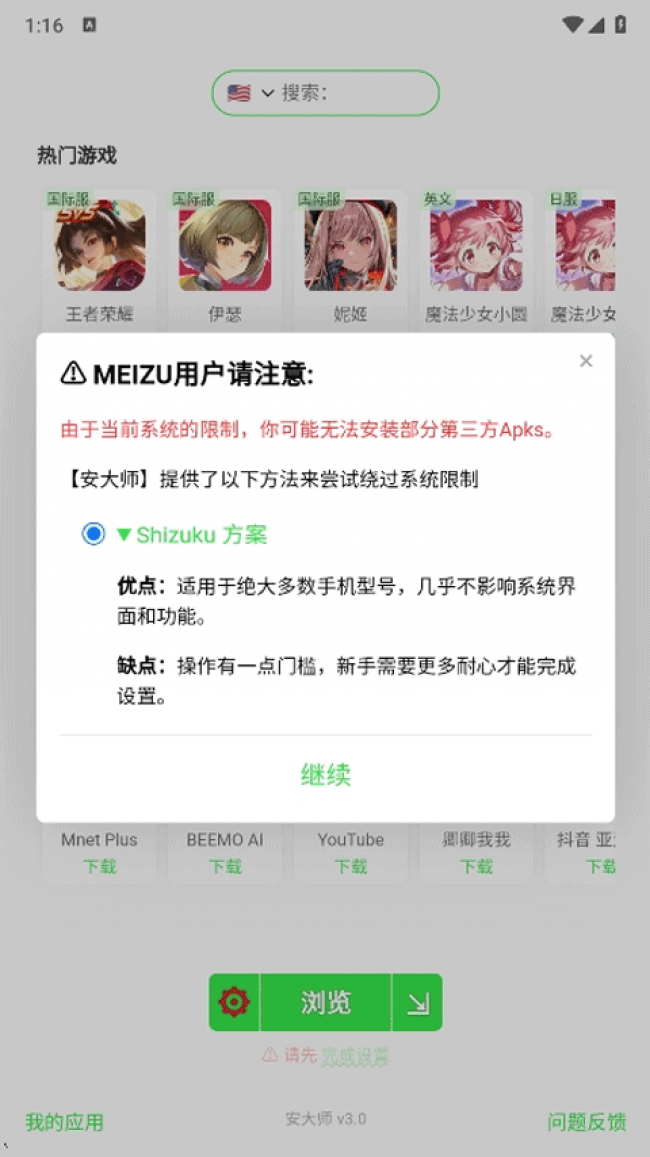Download Mnet Plus
The image size is (650, 1157).
coord(100,866)
